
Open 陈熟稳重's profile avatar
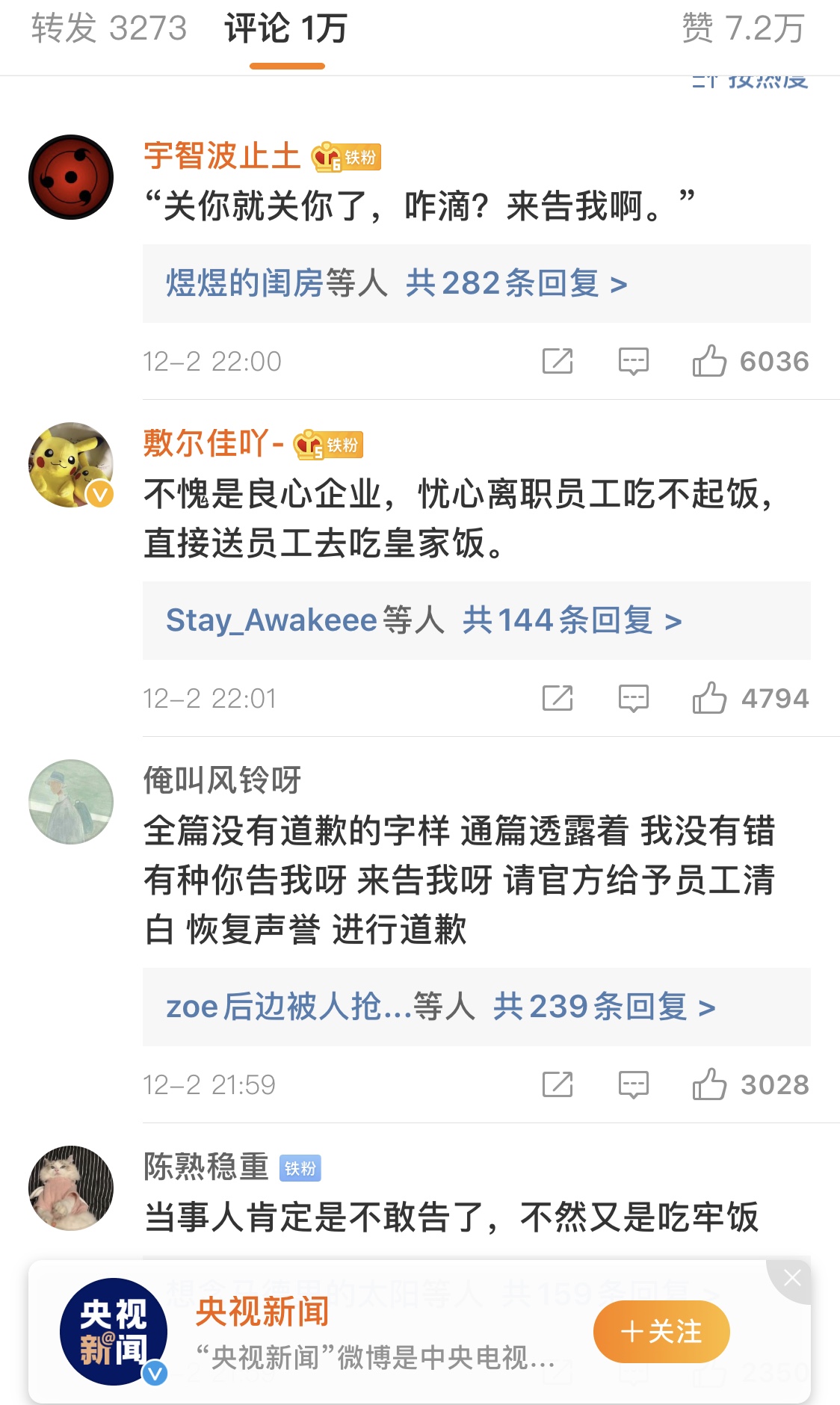[71, 1188]
